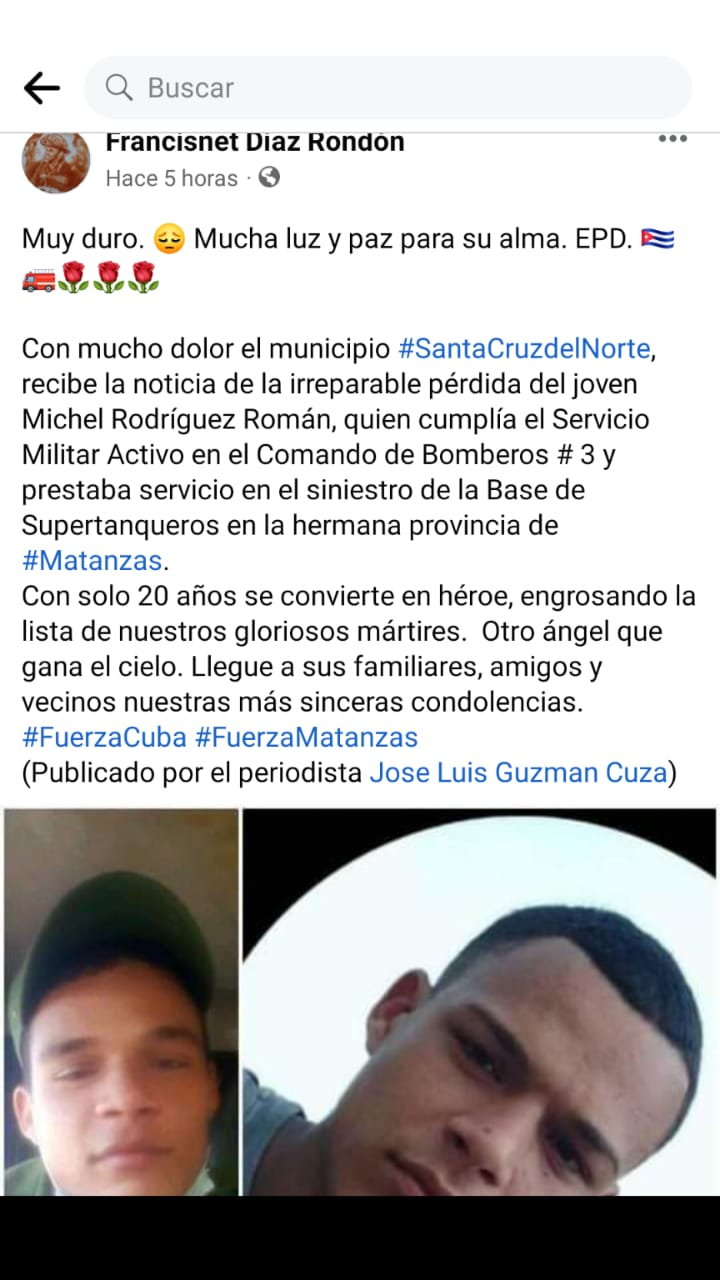
Task: Open the #SantaCruzdelNorte hashtag
Action: pos(524,349)
